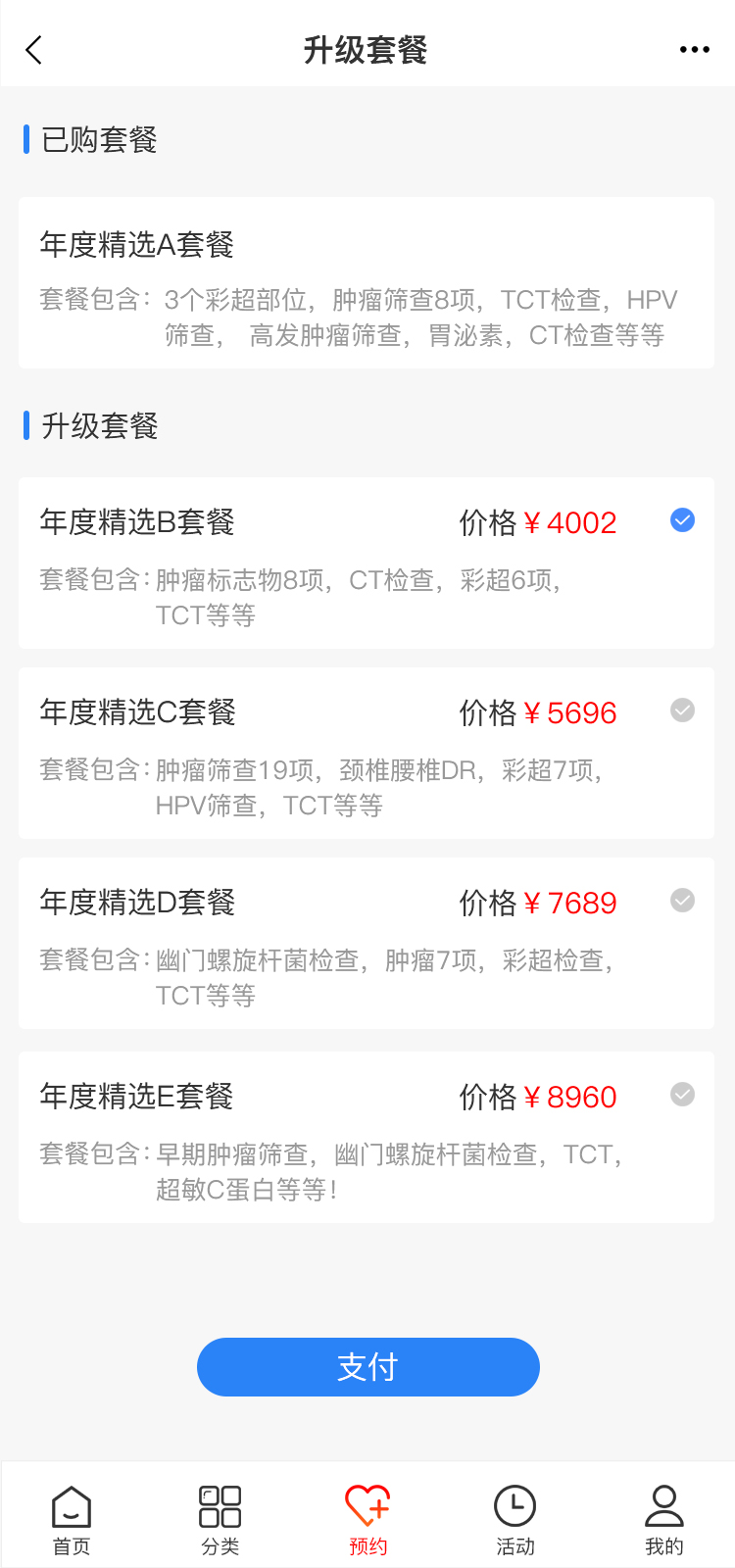Open the three-dot overflow menu
Viewport: 735px width, 1568px height.
pyautogui.click(x=694, y=50)
